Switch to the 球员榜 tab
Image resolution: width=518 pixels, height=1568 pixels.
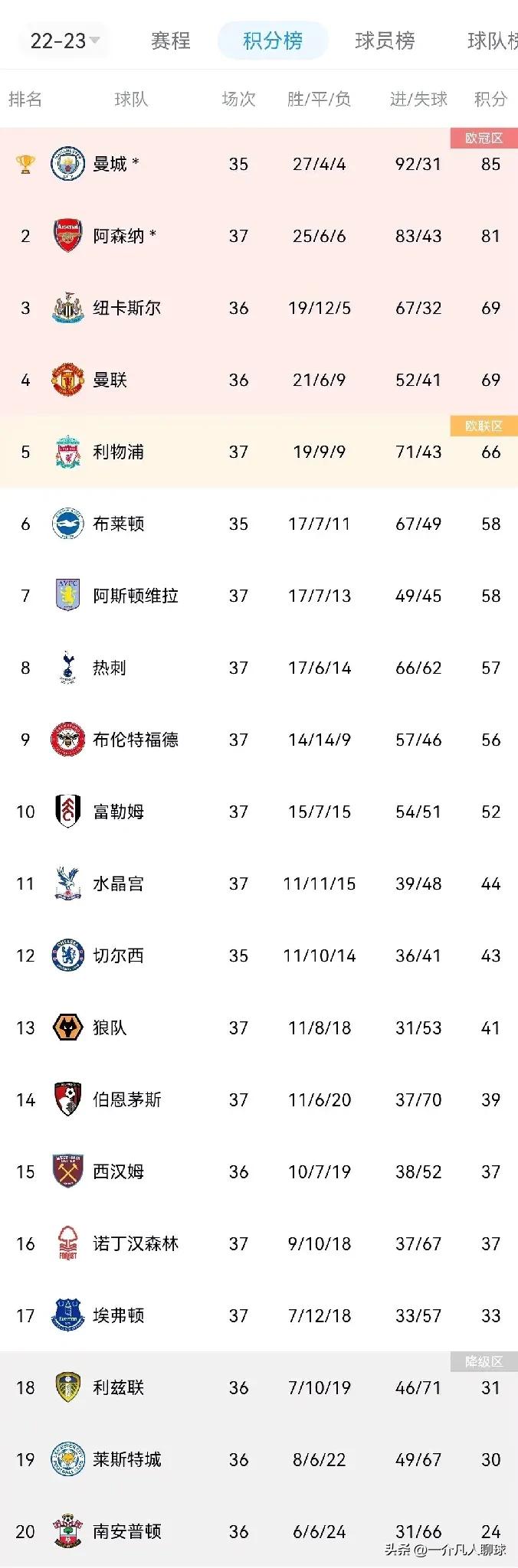(x=385, y=41)
